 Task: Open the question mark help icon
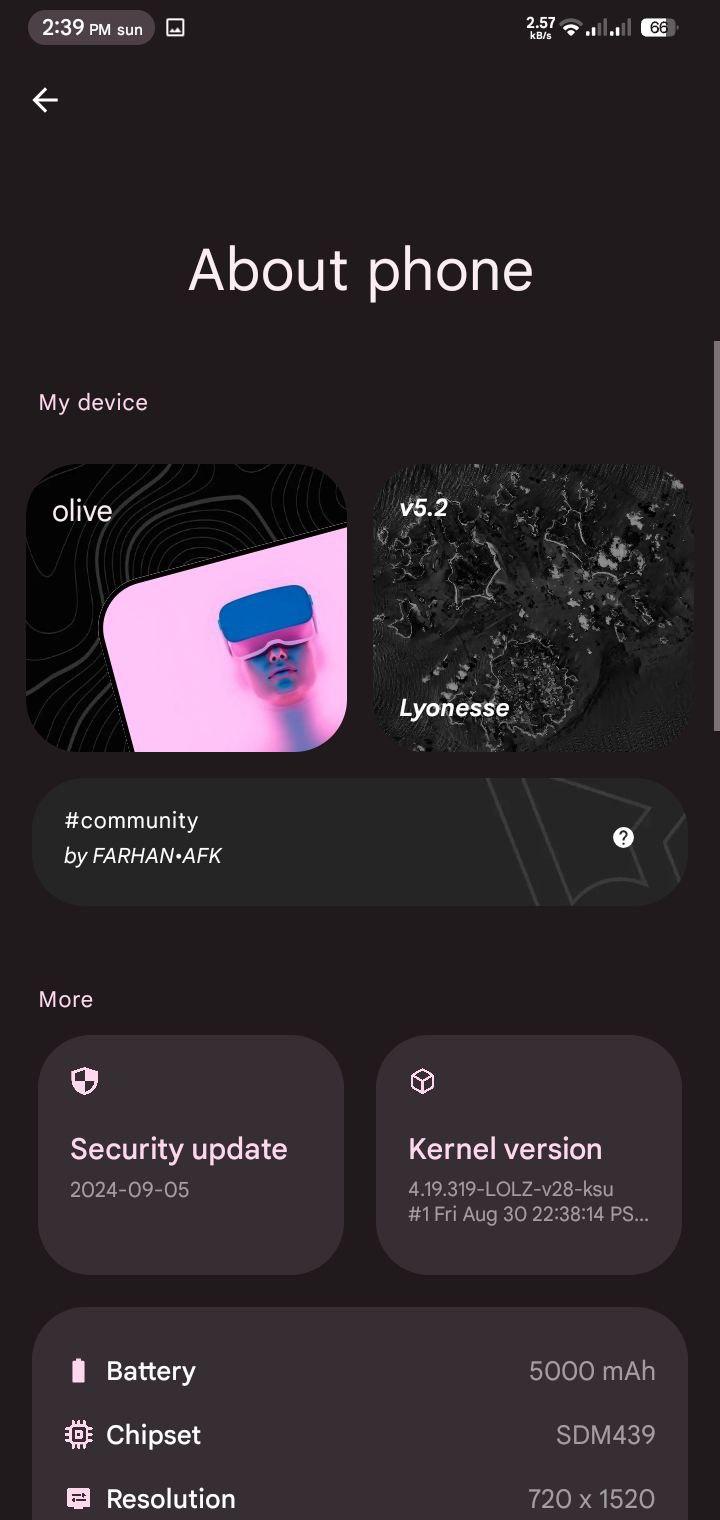pos(623,838)
